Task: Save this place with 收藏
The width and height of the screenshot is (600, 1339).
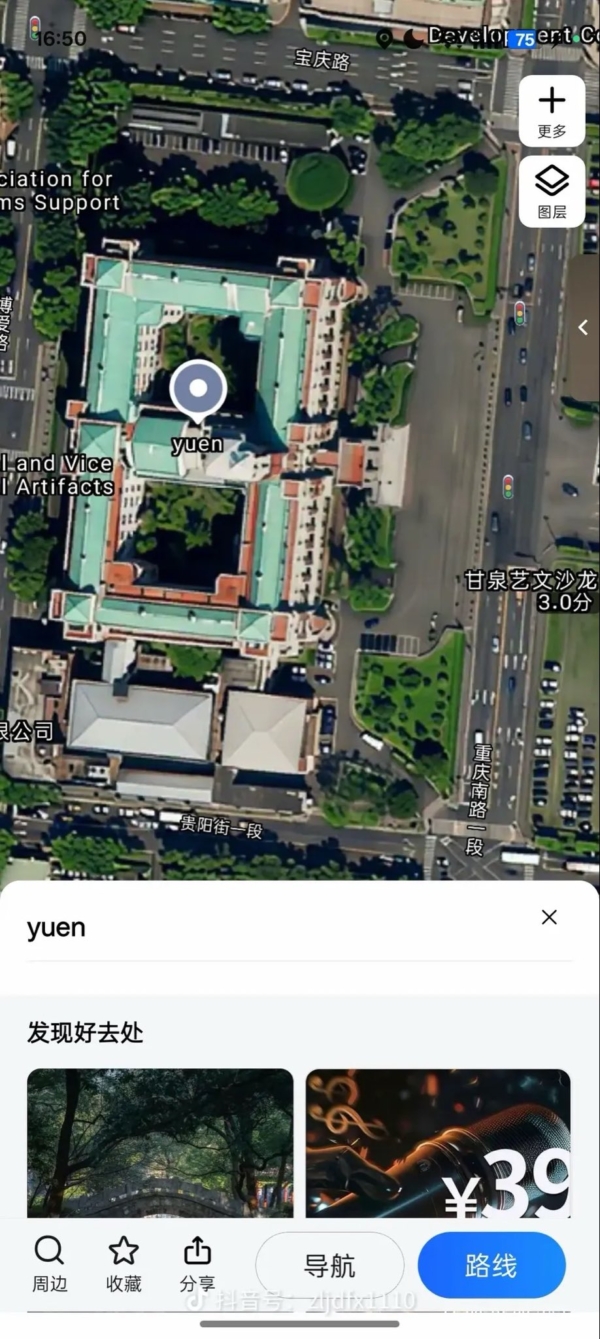Action: 124,1264
